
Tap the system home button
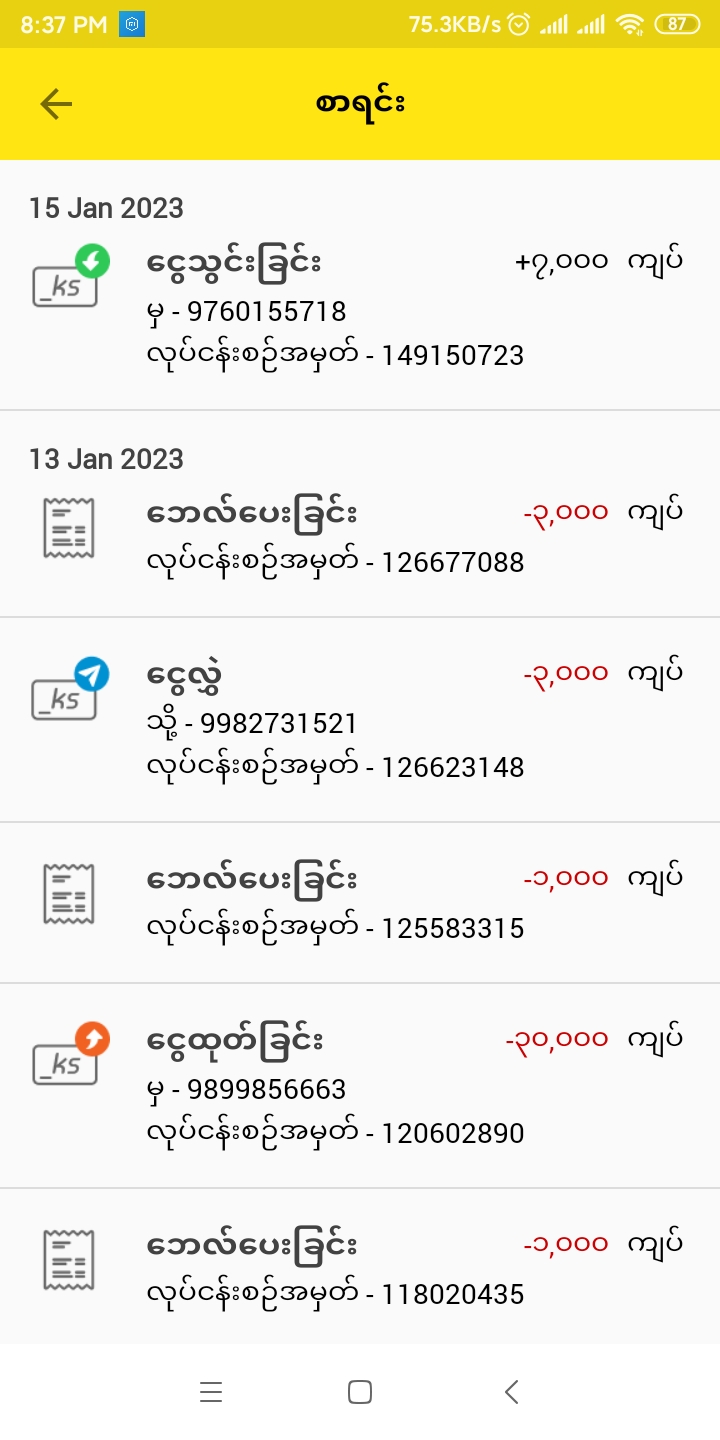360,1392
